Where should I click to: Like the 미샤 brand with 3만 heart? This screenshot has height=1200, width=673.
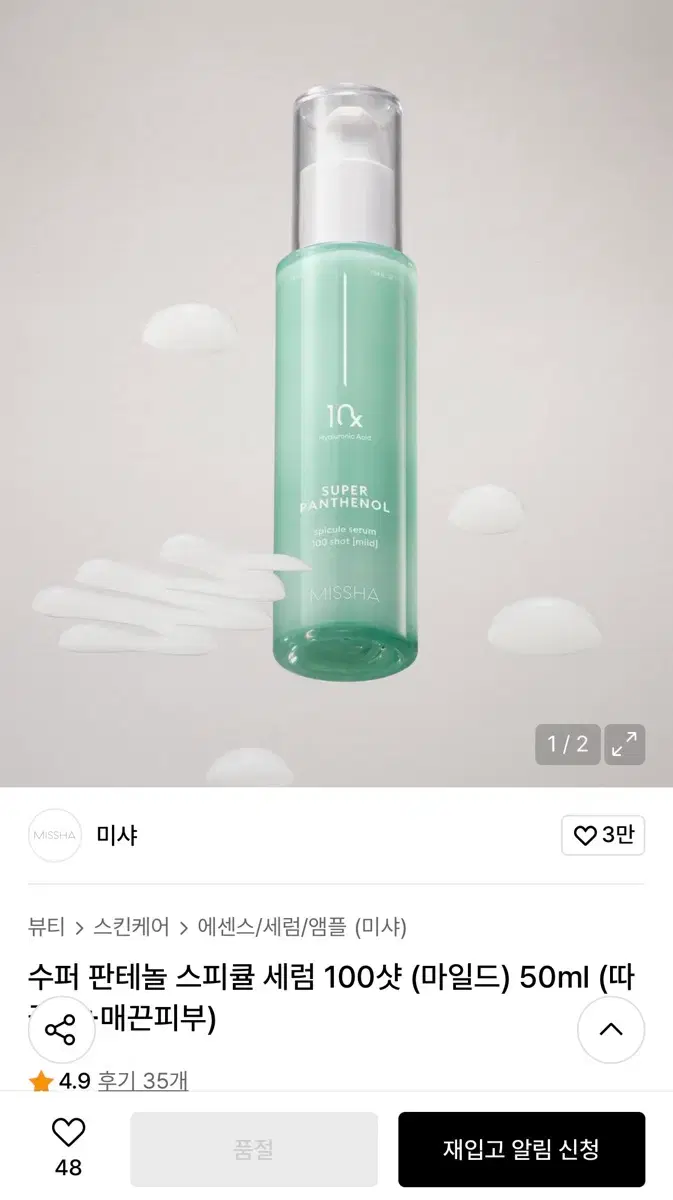click(603, 835)
